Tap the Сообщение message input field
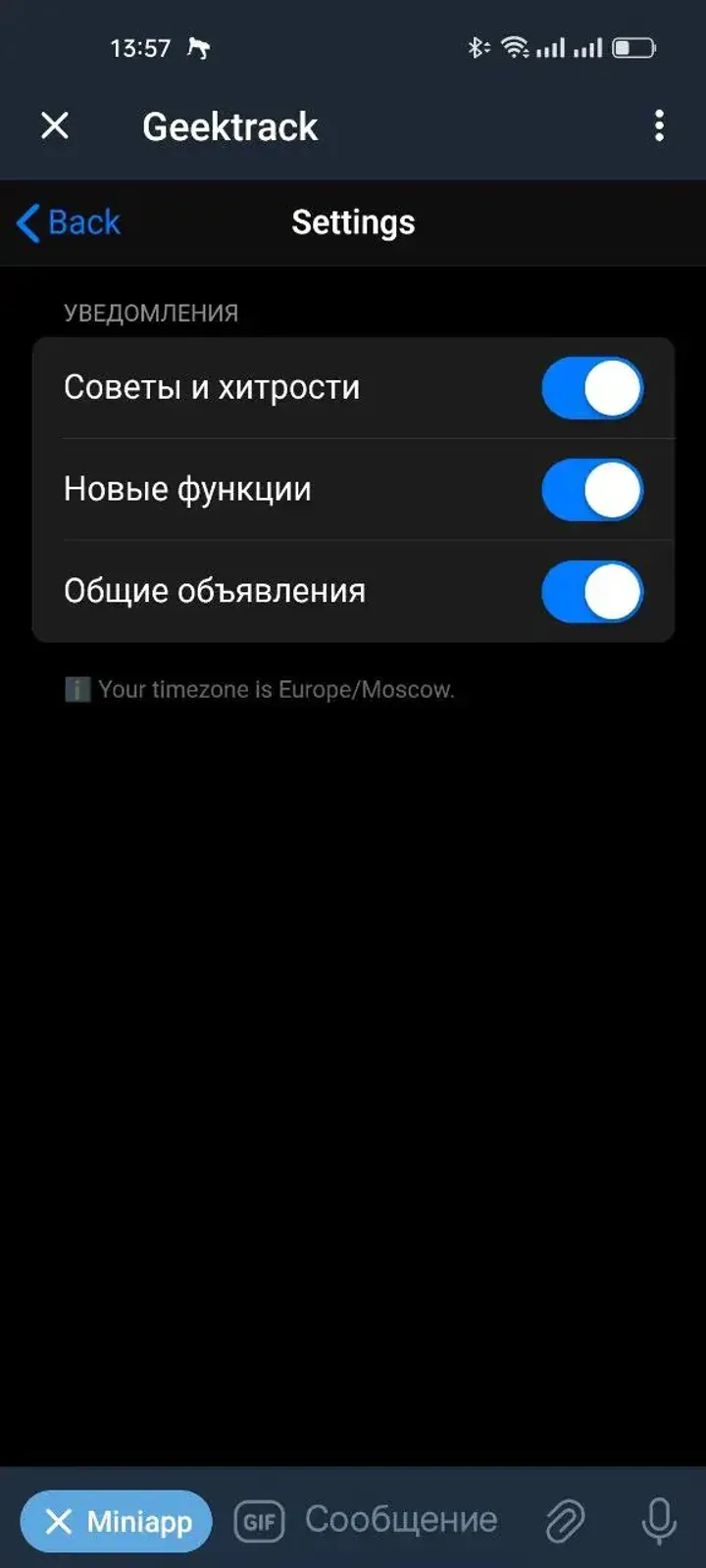The width and height of the screenshot is (706, 1568). click(x=400, y=1521)
